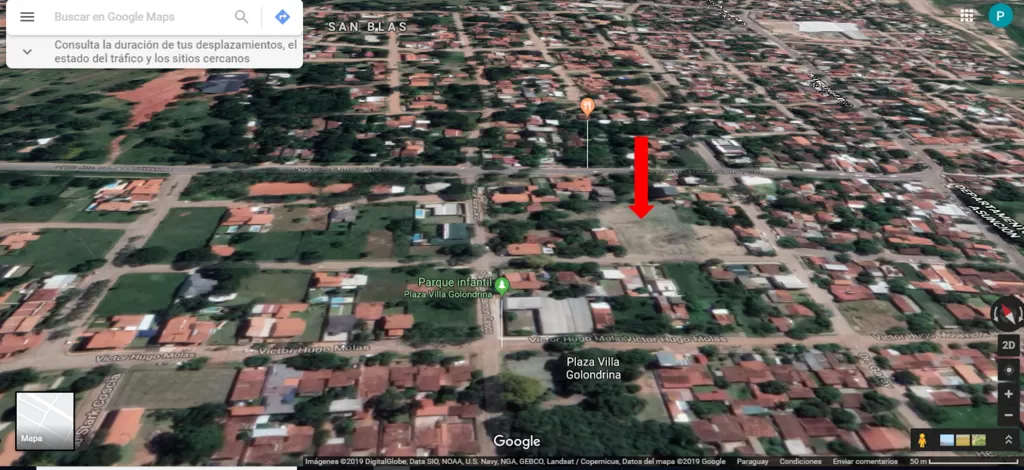Show my current location
Viewport: 1024px width, 470px height.
[1008, 371]
